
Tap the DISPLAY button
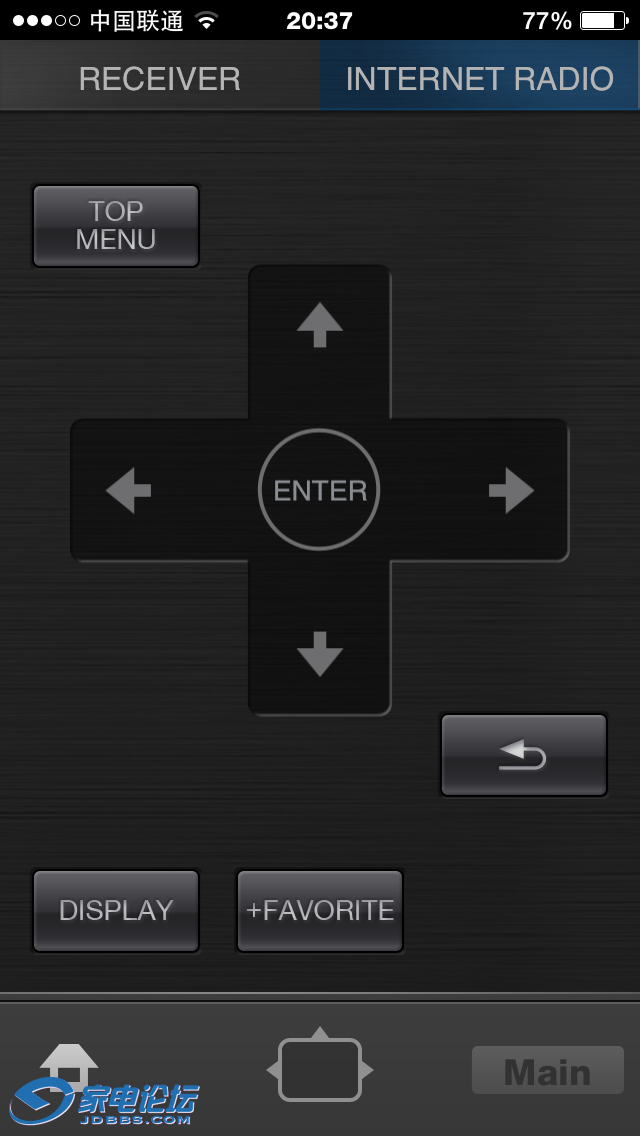tap(116, 910)
